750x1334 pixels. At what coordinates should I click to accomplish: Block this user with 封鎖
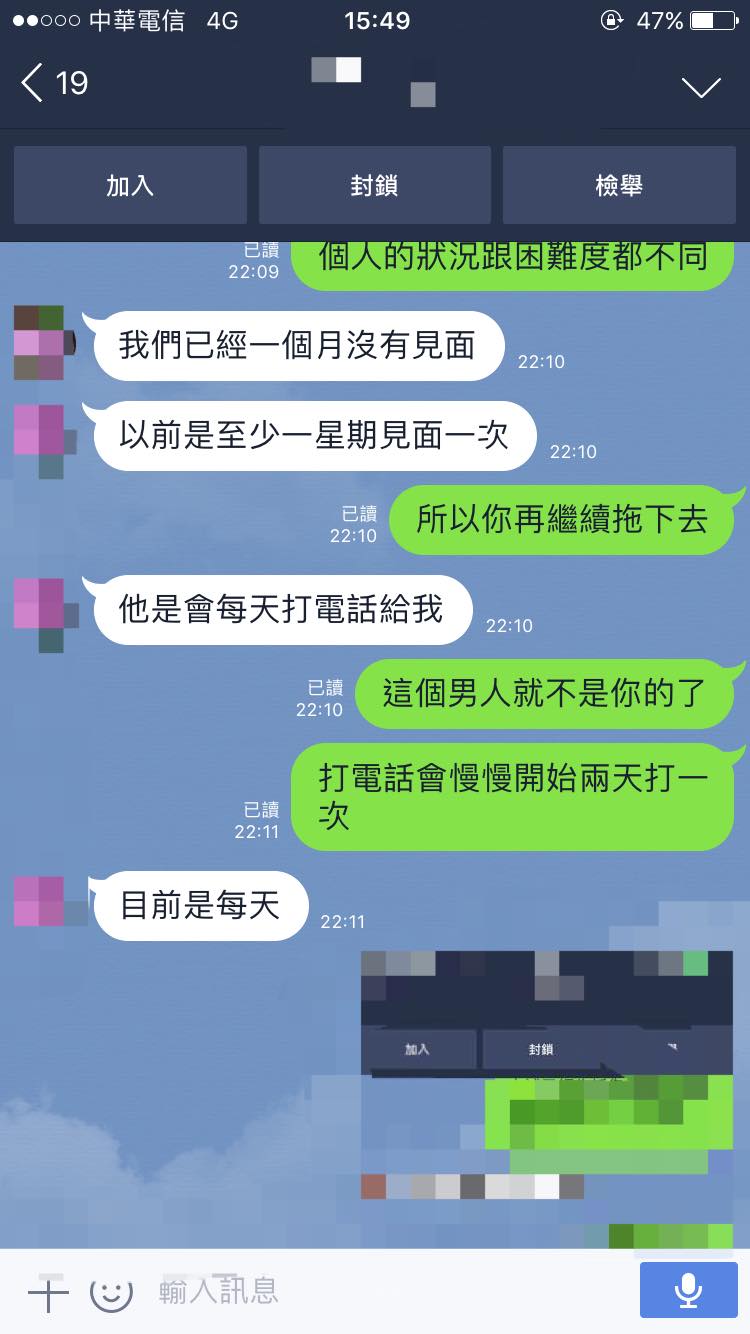pos(374,185)
